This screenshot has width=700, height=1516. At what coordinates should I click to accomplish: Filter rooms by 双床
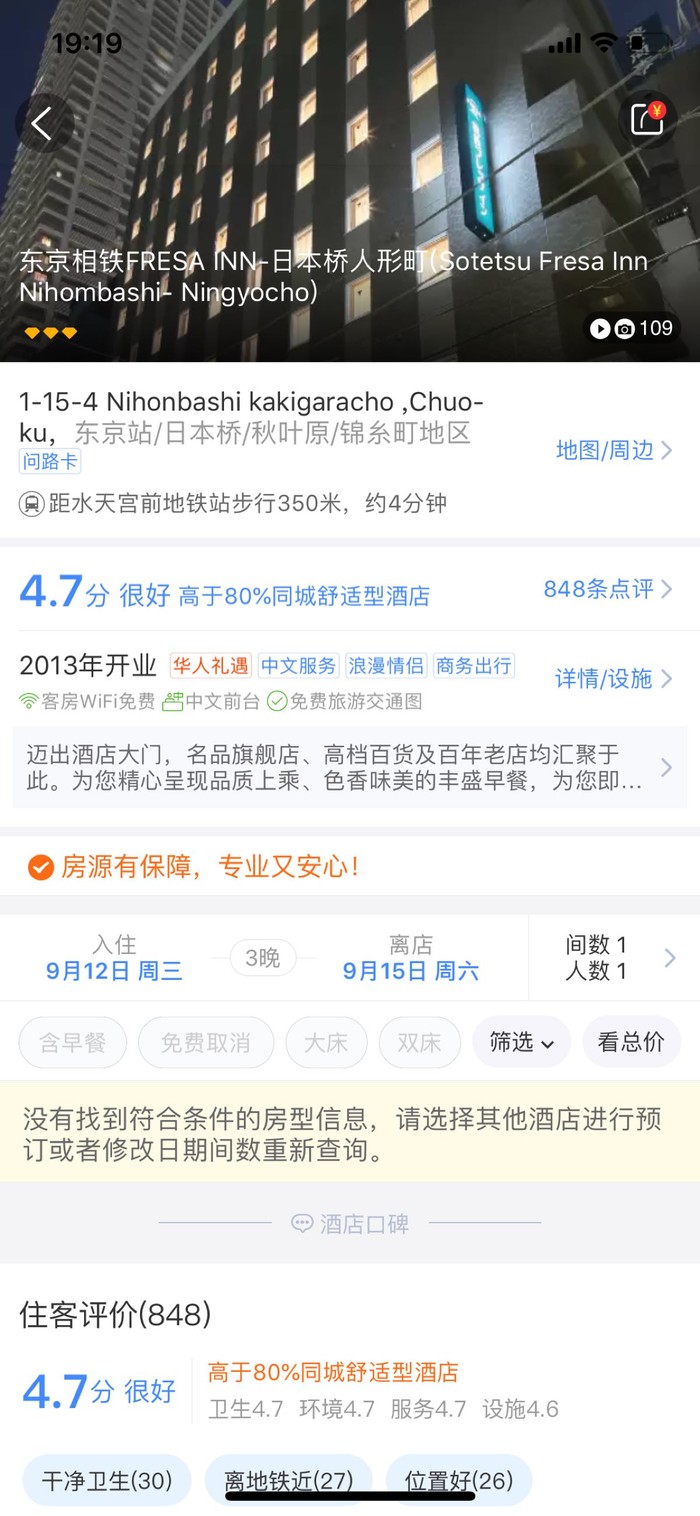click(419, 1042)
